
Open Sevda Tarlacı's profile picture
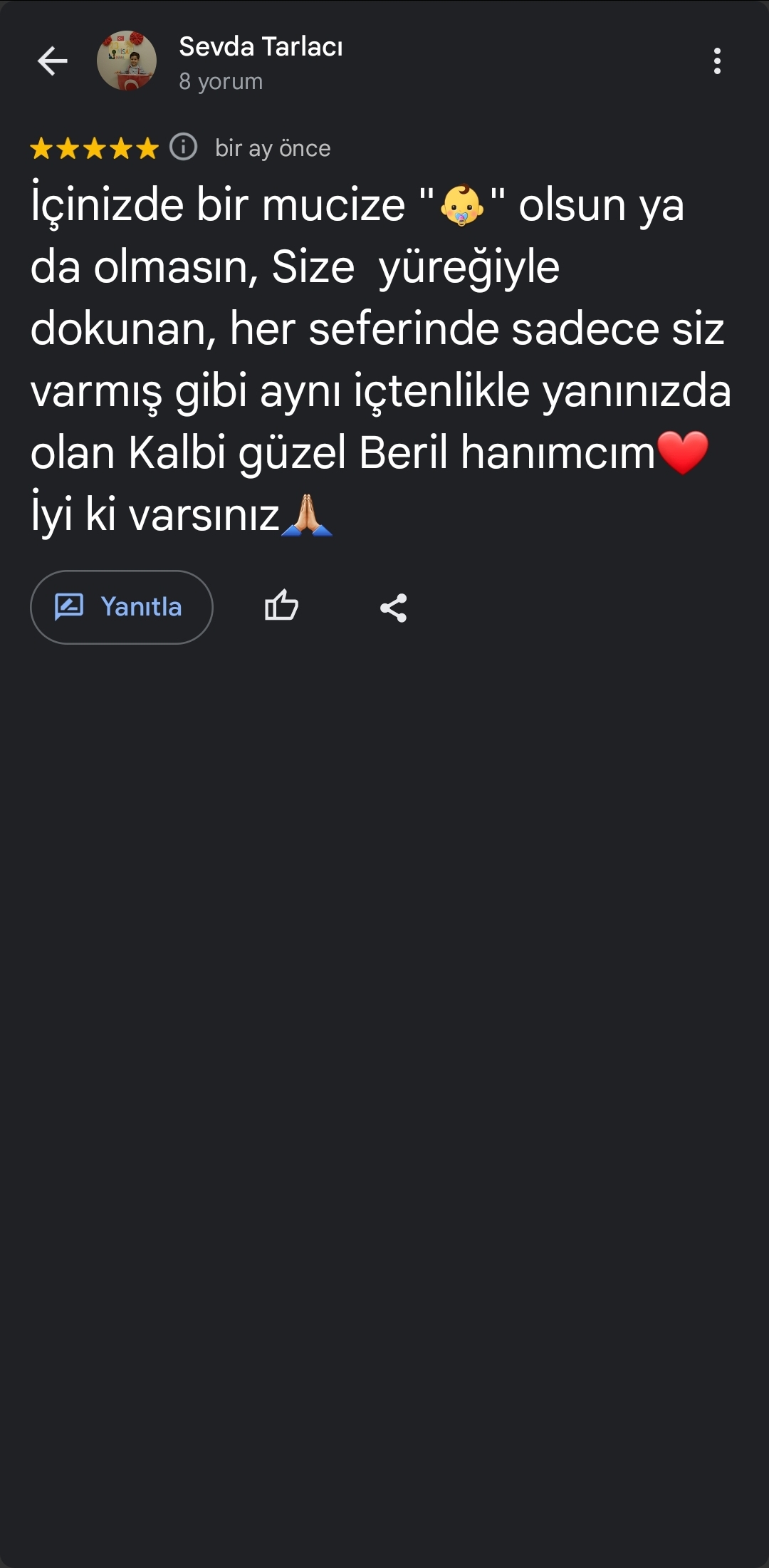pyautogui.click(x=127, y=61)
